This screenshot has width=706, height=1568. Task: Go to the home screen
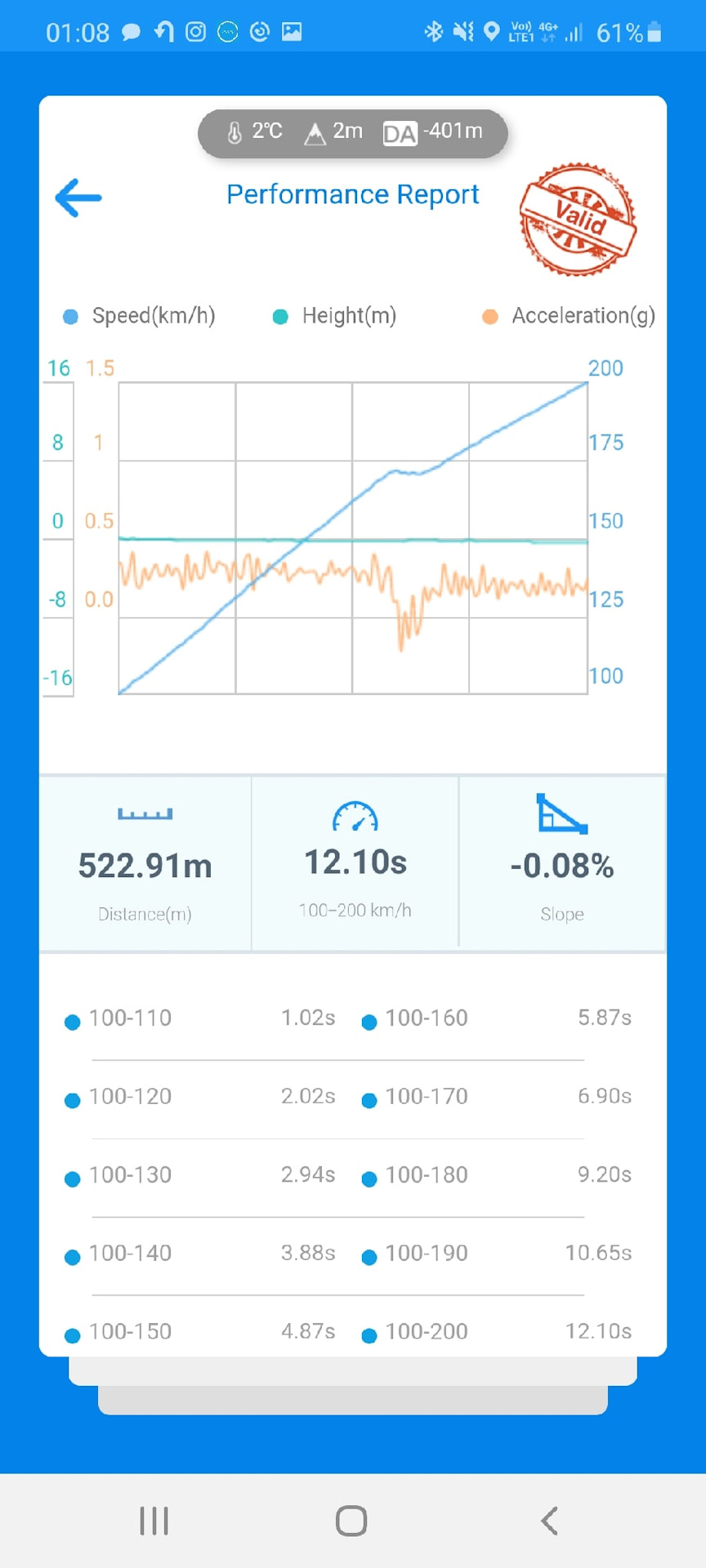click(x=351, y=1521)
